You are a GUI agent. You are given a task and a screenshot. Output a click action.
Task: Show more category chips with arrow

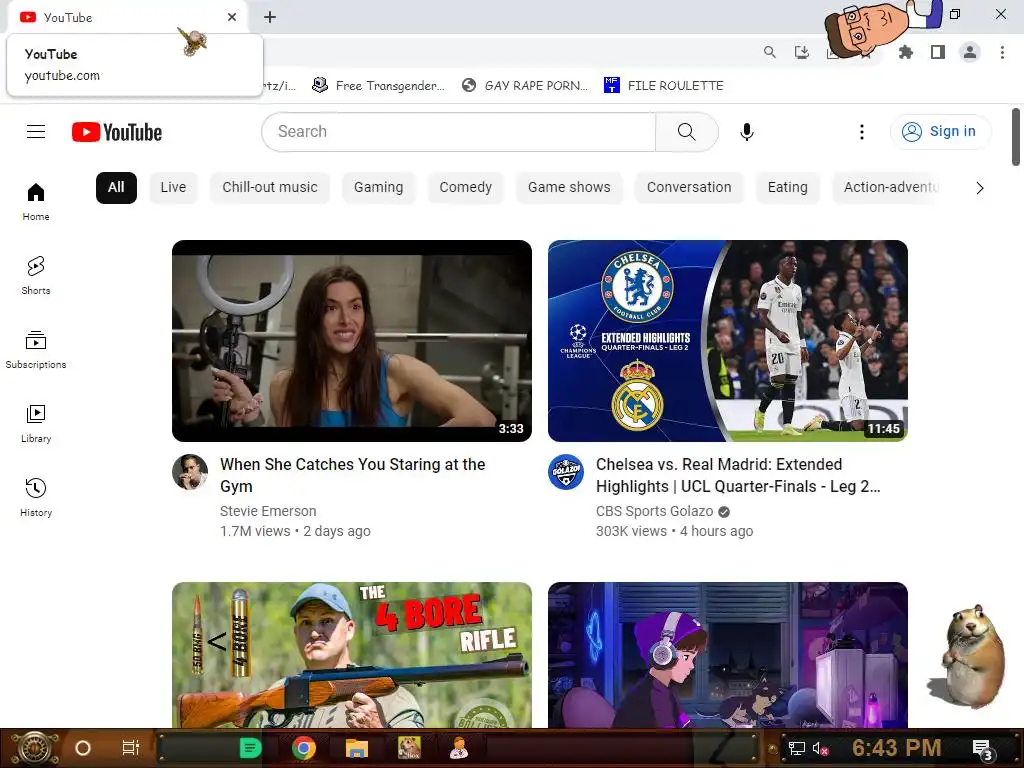tap(979, 187)
